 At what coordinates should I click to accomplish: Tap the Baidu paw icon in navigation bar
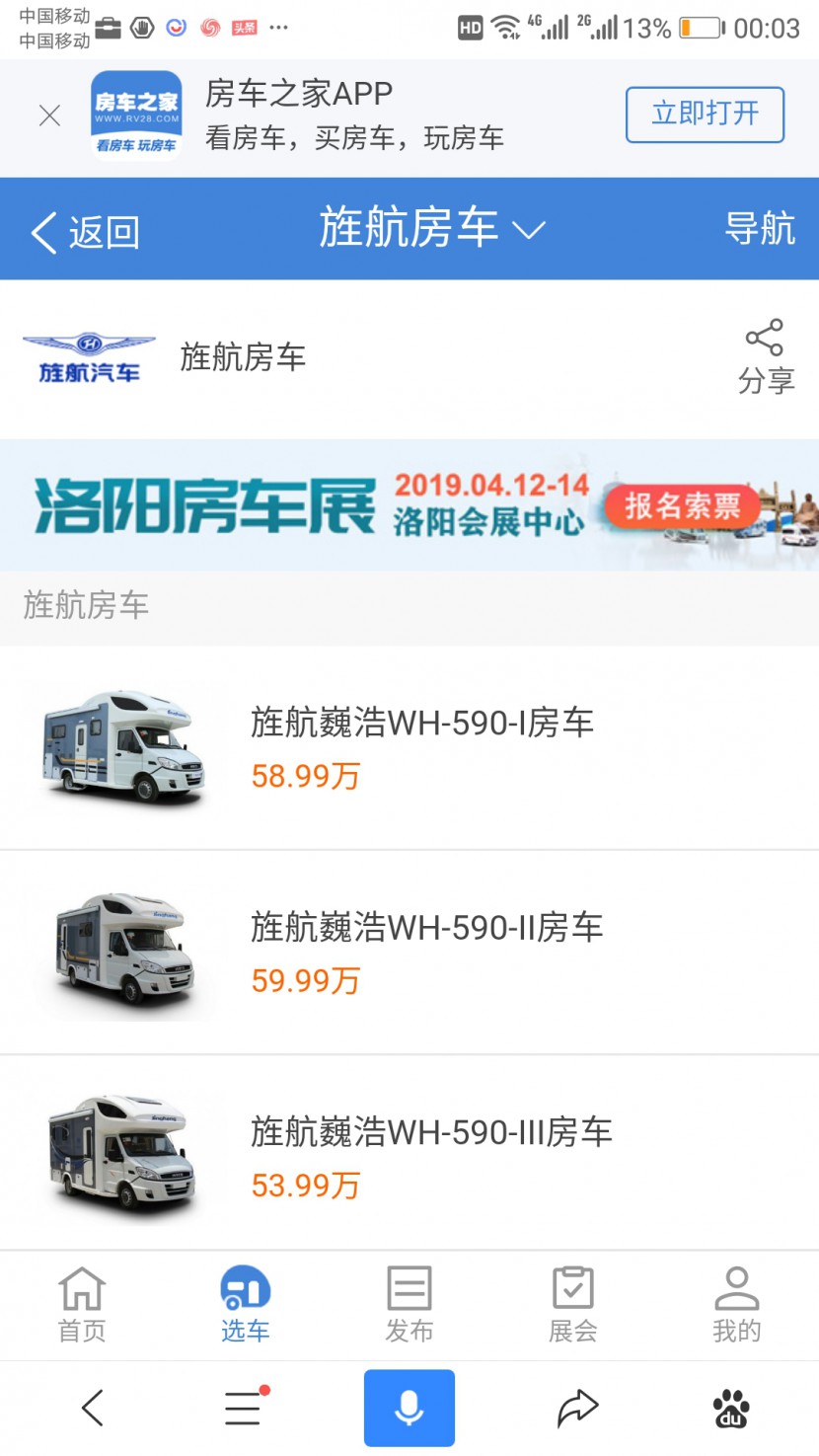click(x=730, y=1408)
